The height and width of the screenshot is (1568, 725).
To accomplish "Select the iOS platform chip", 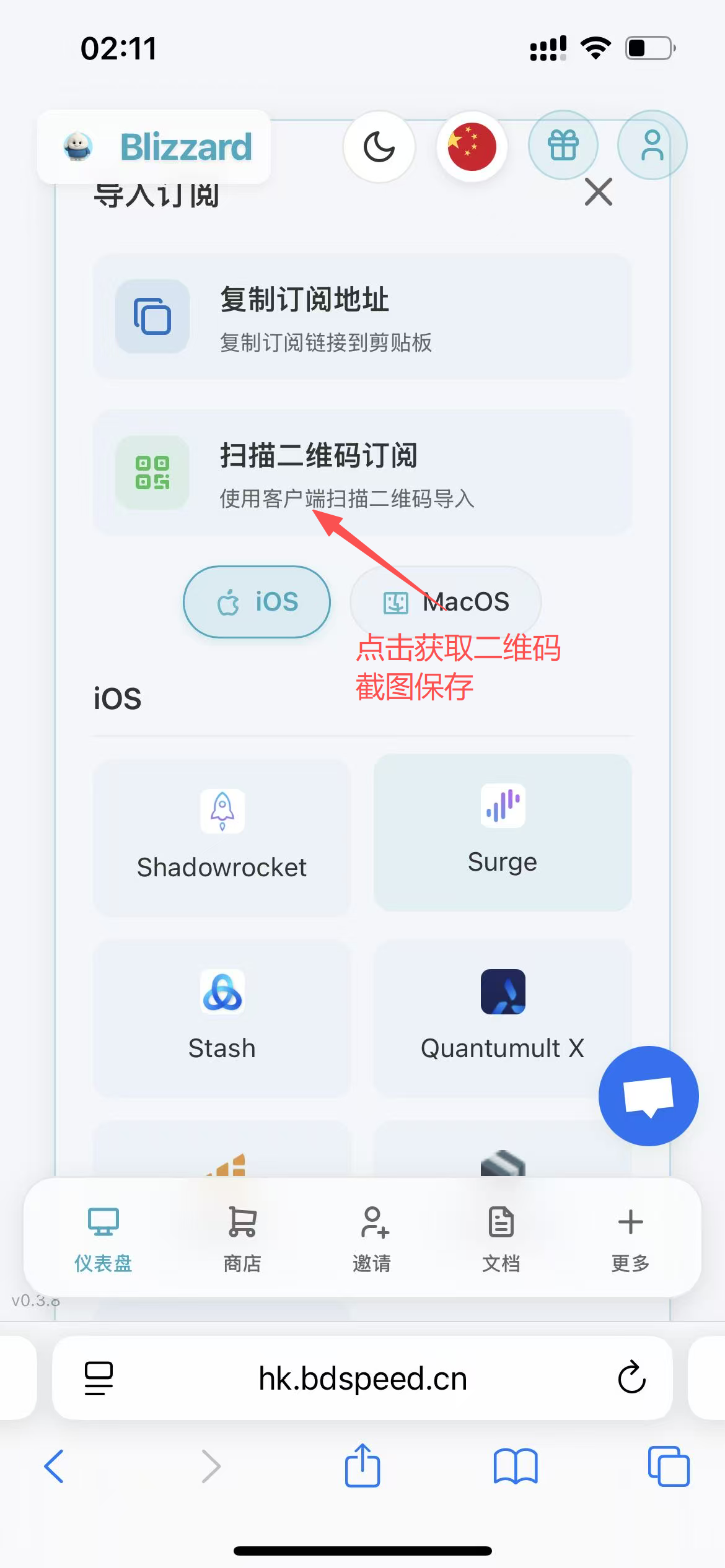I will [x=257, y=602].
